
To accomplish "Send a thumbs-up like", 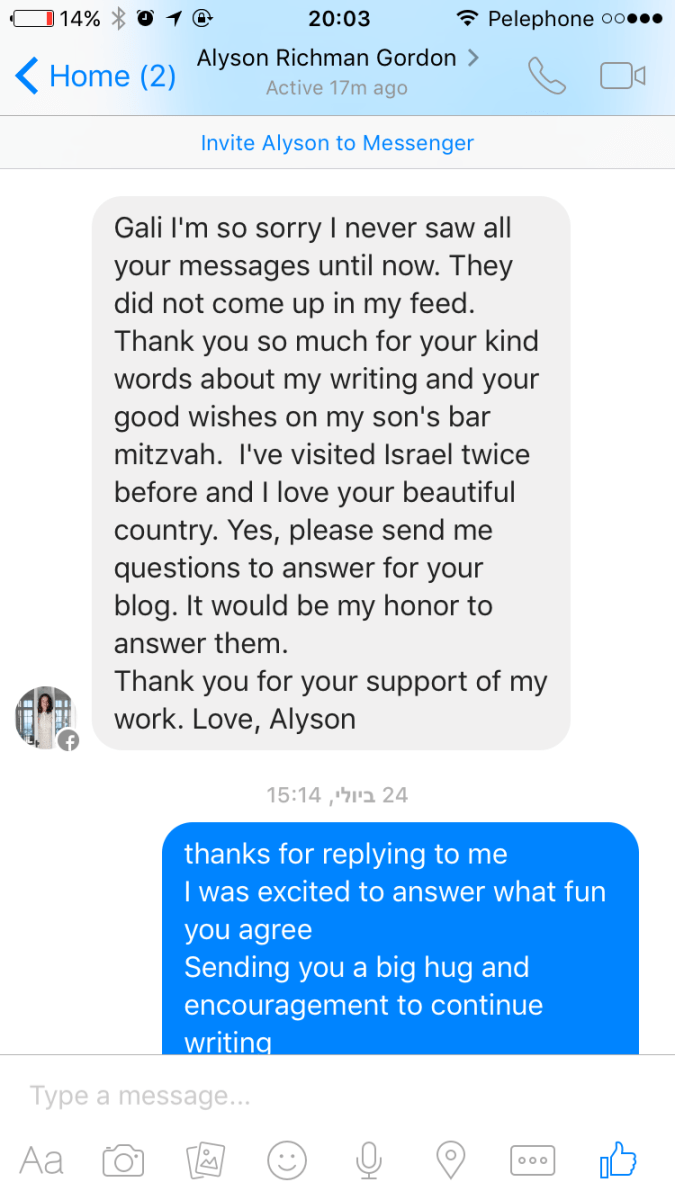I will 618,1160.
